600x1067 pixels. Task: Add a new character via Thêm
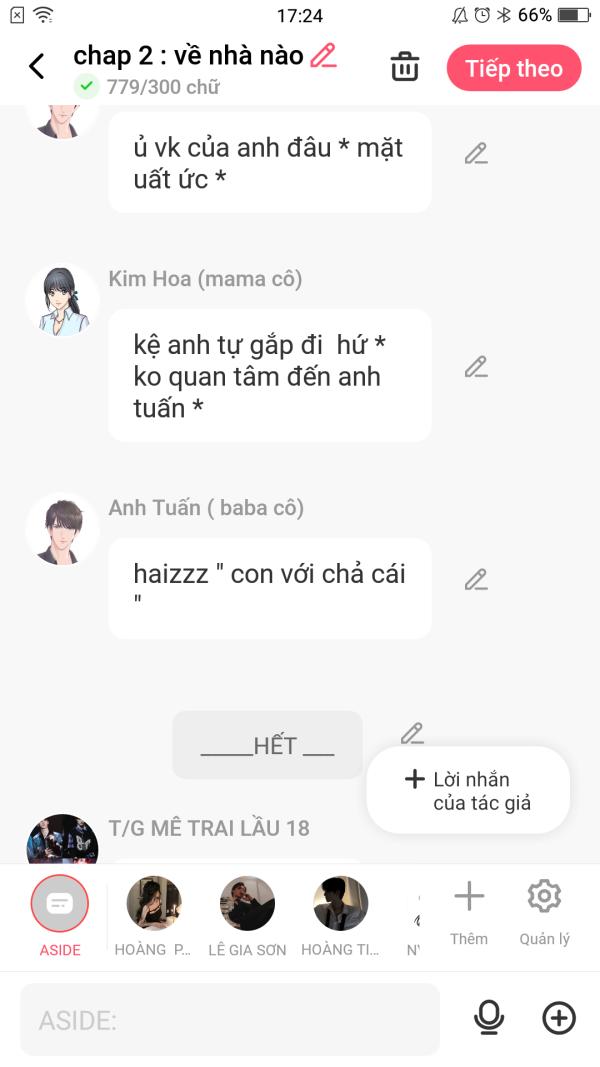pos(469,911)
